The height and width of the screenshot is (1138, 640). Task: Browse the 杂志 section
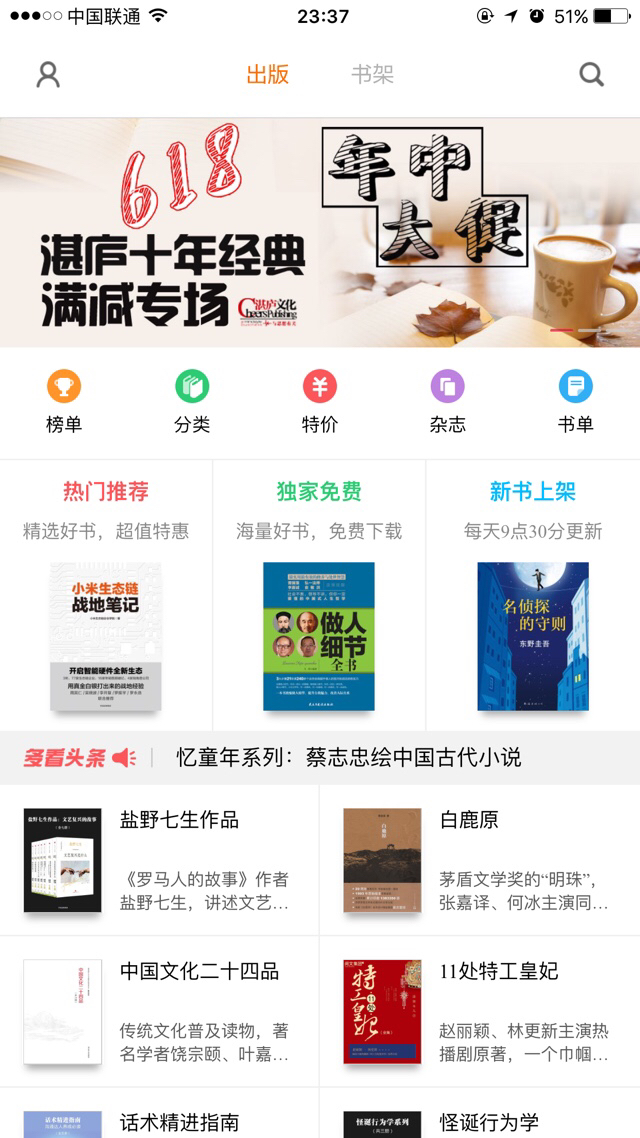pyautogui.click(x=447, y=402)
